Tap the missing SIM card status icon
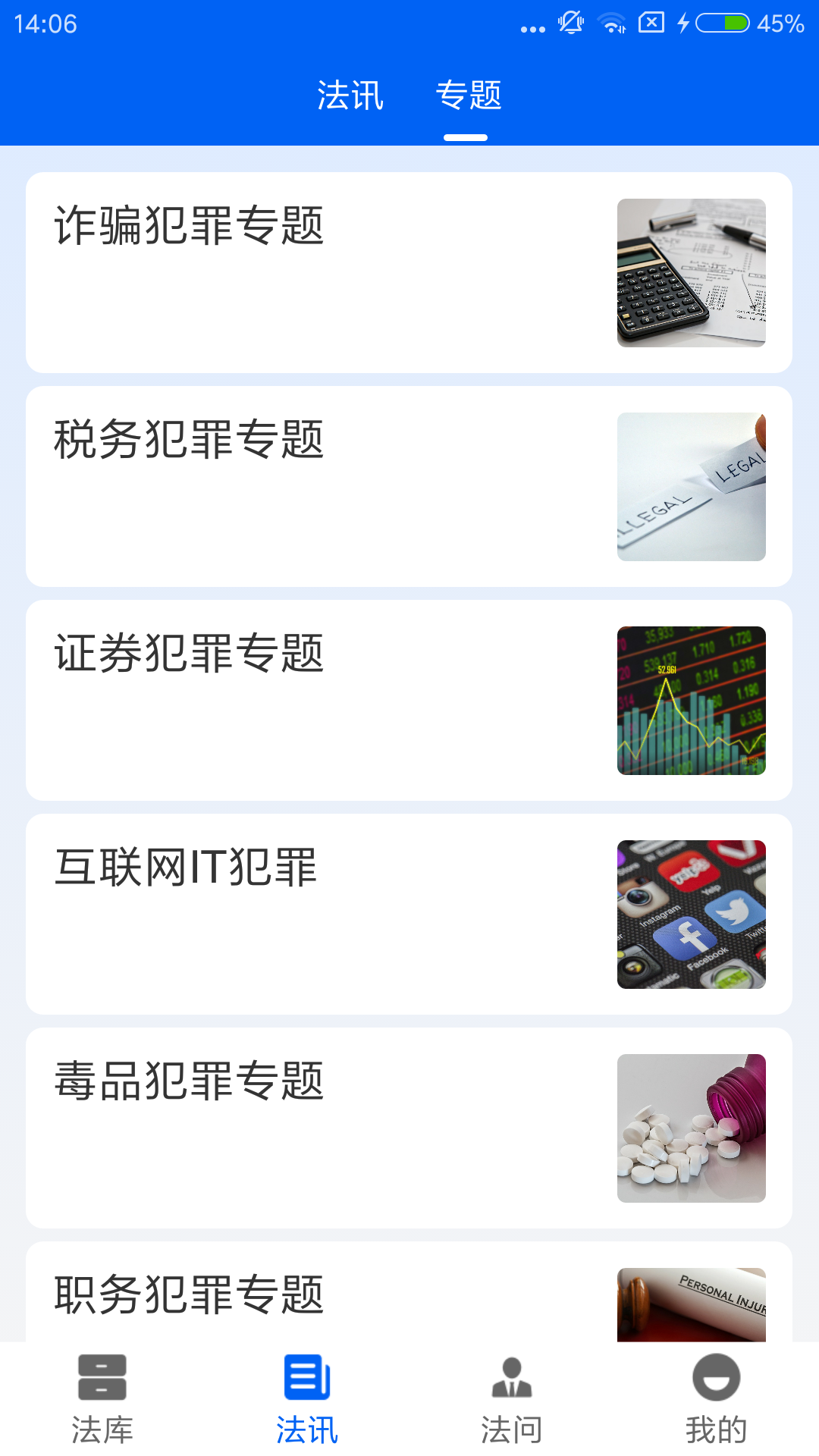Image resolution: width=819 pixels, height=1456 pixels. pos(653,23)
